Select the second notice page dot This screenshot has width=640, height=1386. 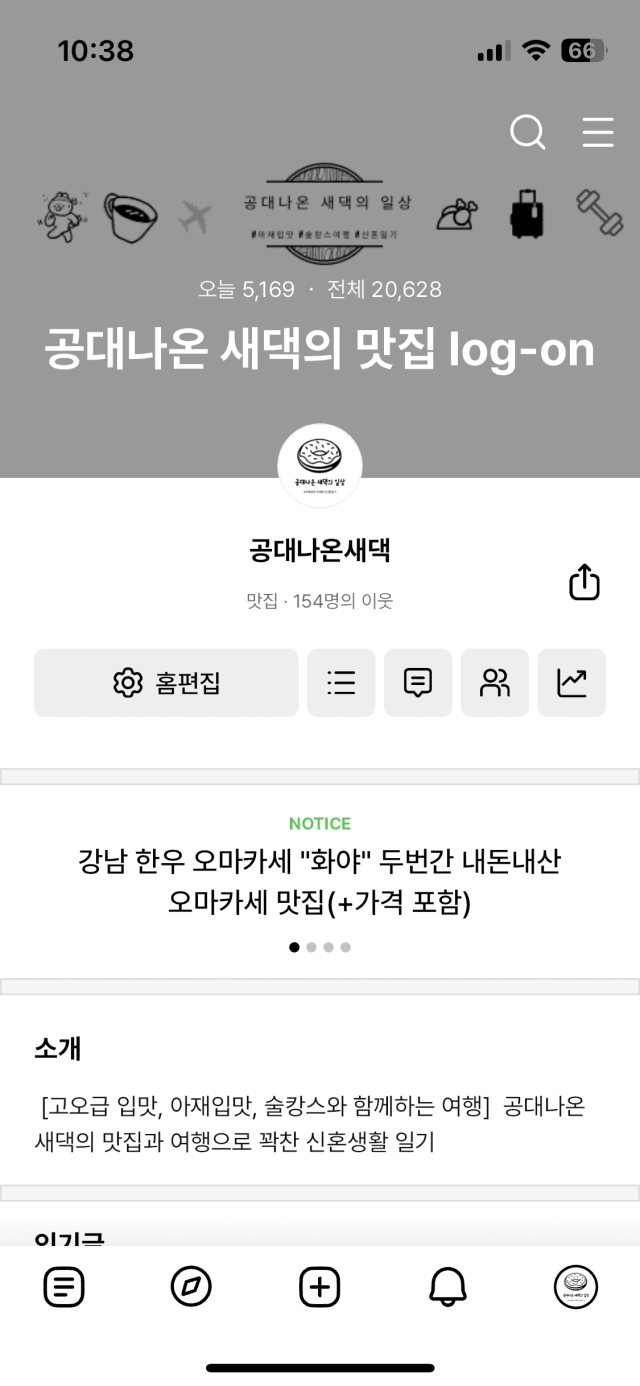311,947
